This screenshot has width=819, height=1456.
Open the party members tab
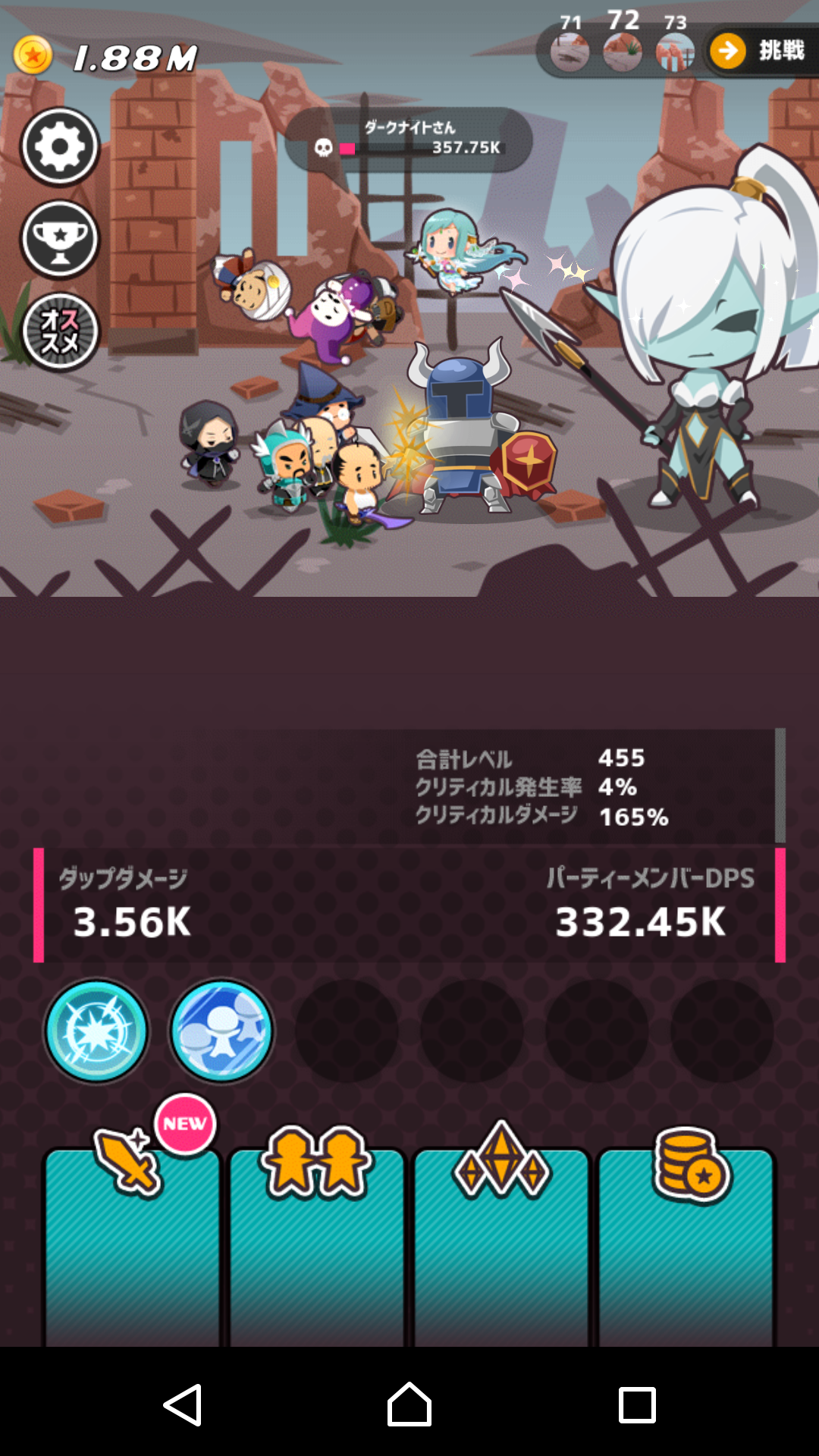pyautogui.click(x=316, y=1244)
